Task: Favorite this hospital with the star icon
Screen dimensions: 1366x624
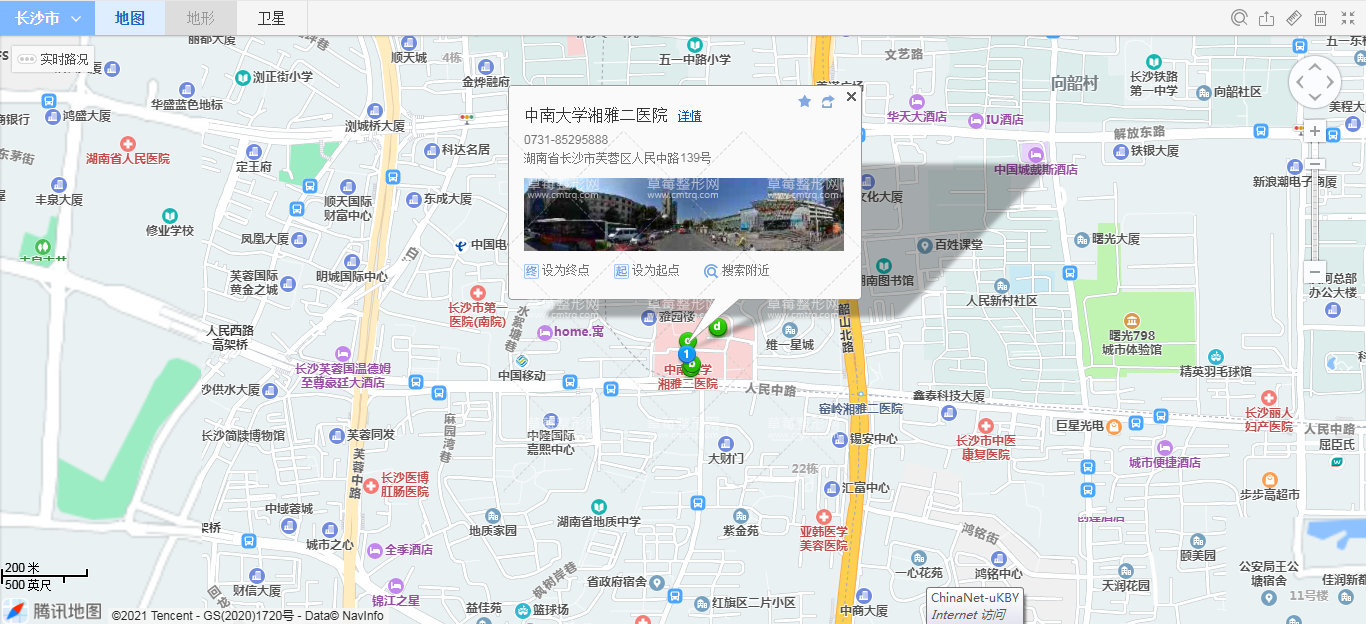Action: [805, 101]
